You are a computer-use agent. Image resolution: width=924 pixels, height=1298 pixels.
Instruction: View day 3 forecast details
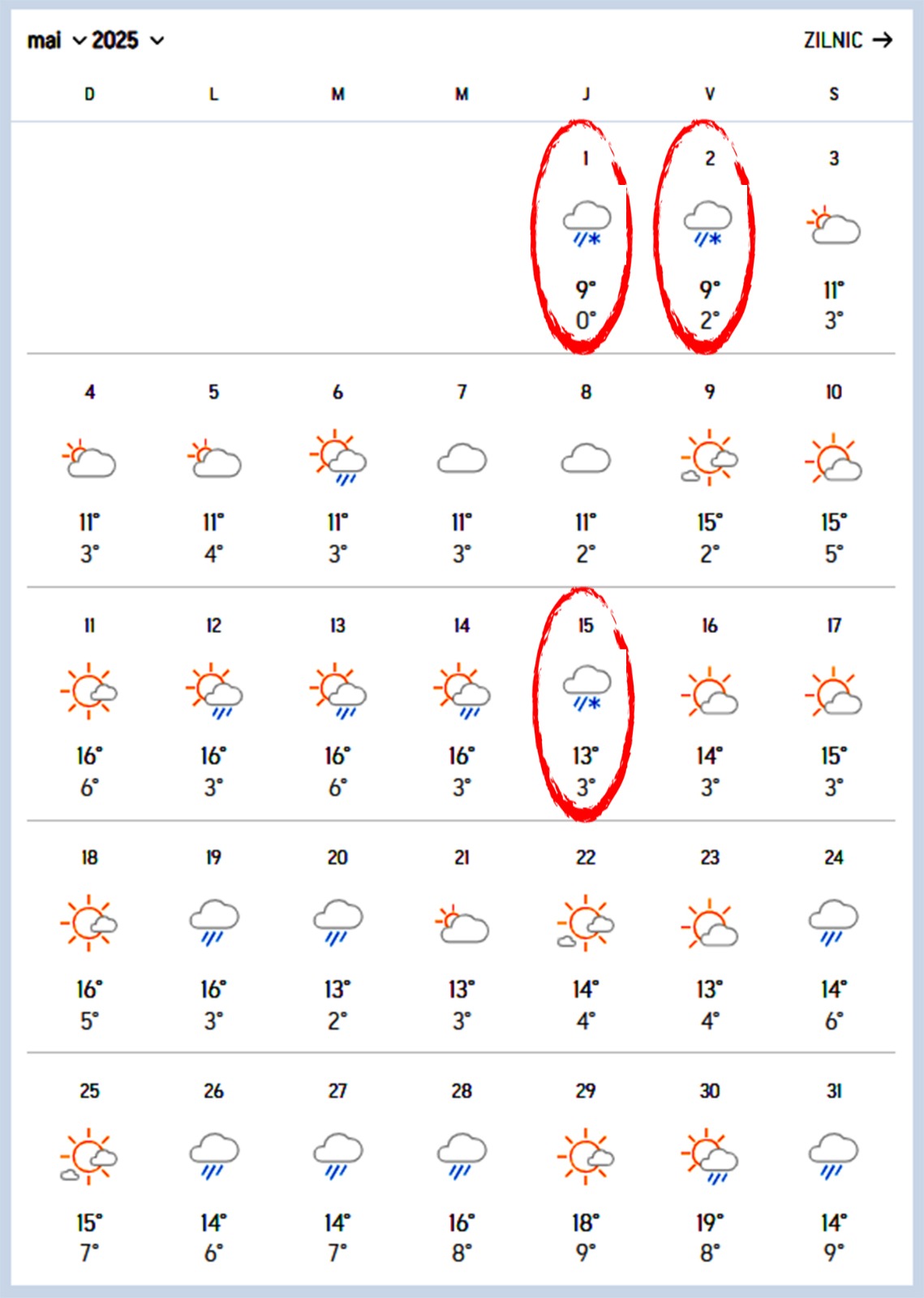point(833,237)
